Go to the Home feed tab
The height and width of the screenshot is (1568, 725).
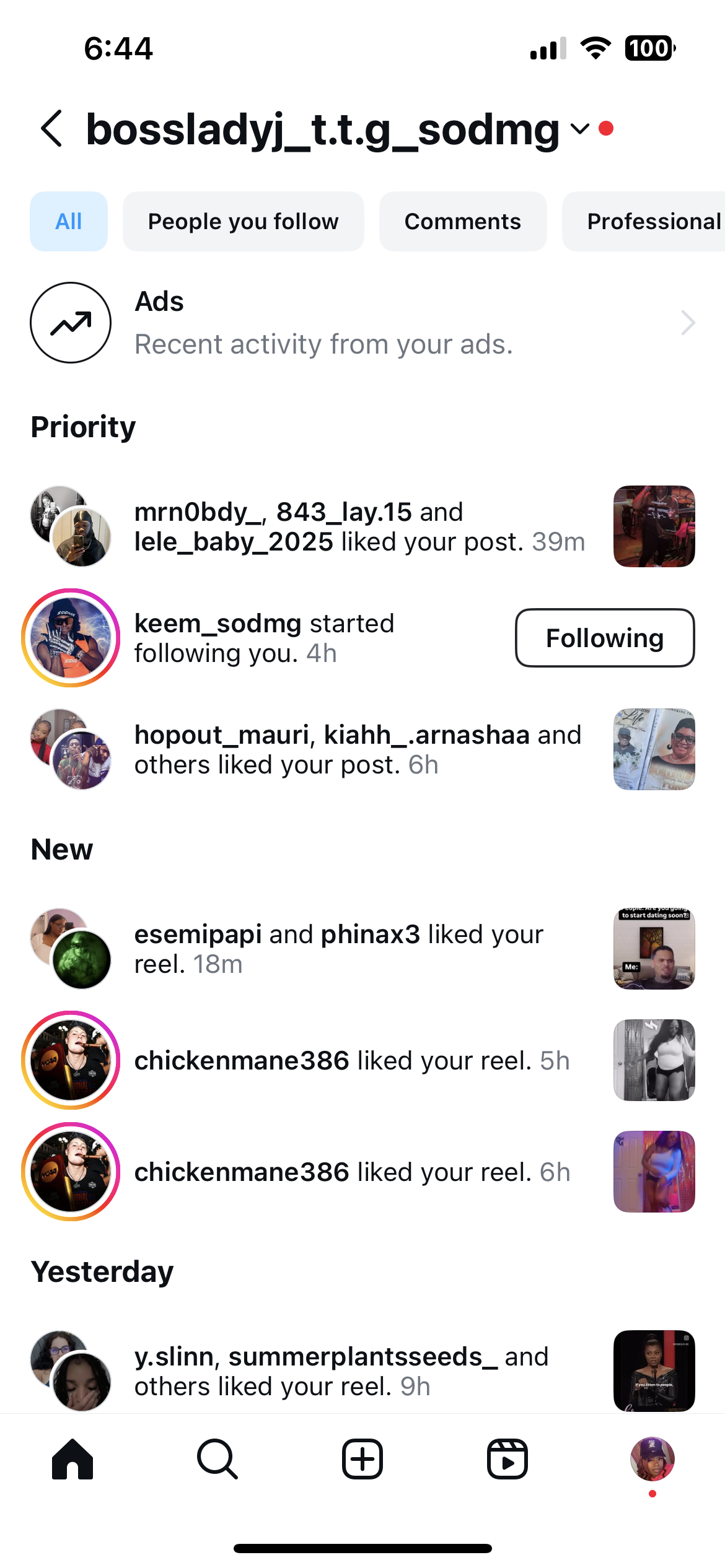pos(72,1459)
